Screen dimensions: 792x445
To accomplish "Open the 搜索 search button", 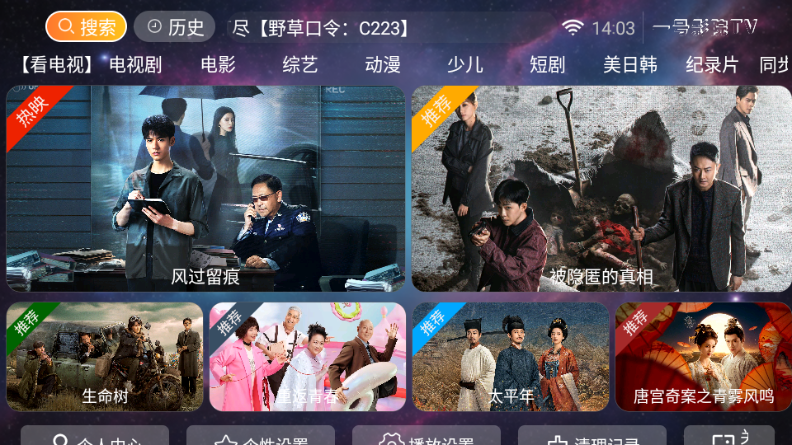I will (x=86, y=27).
